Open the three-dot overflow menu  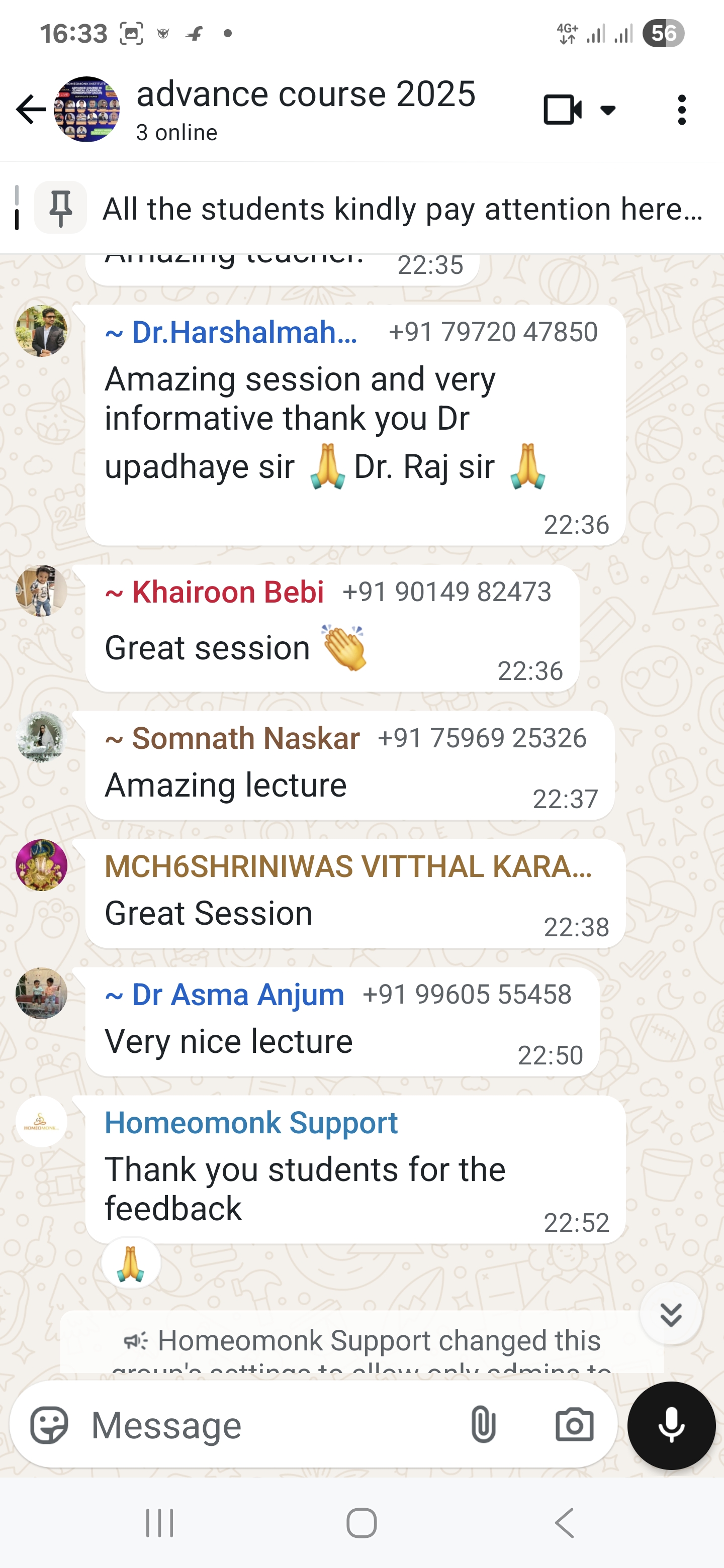(681, 110)
